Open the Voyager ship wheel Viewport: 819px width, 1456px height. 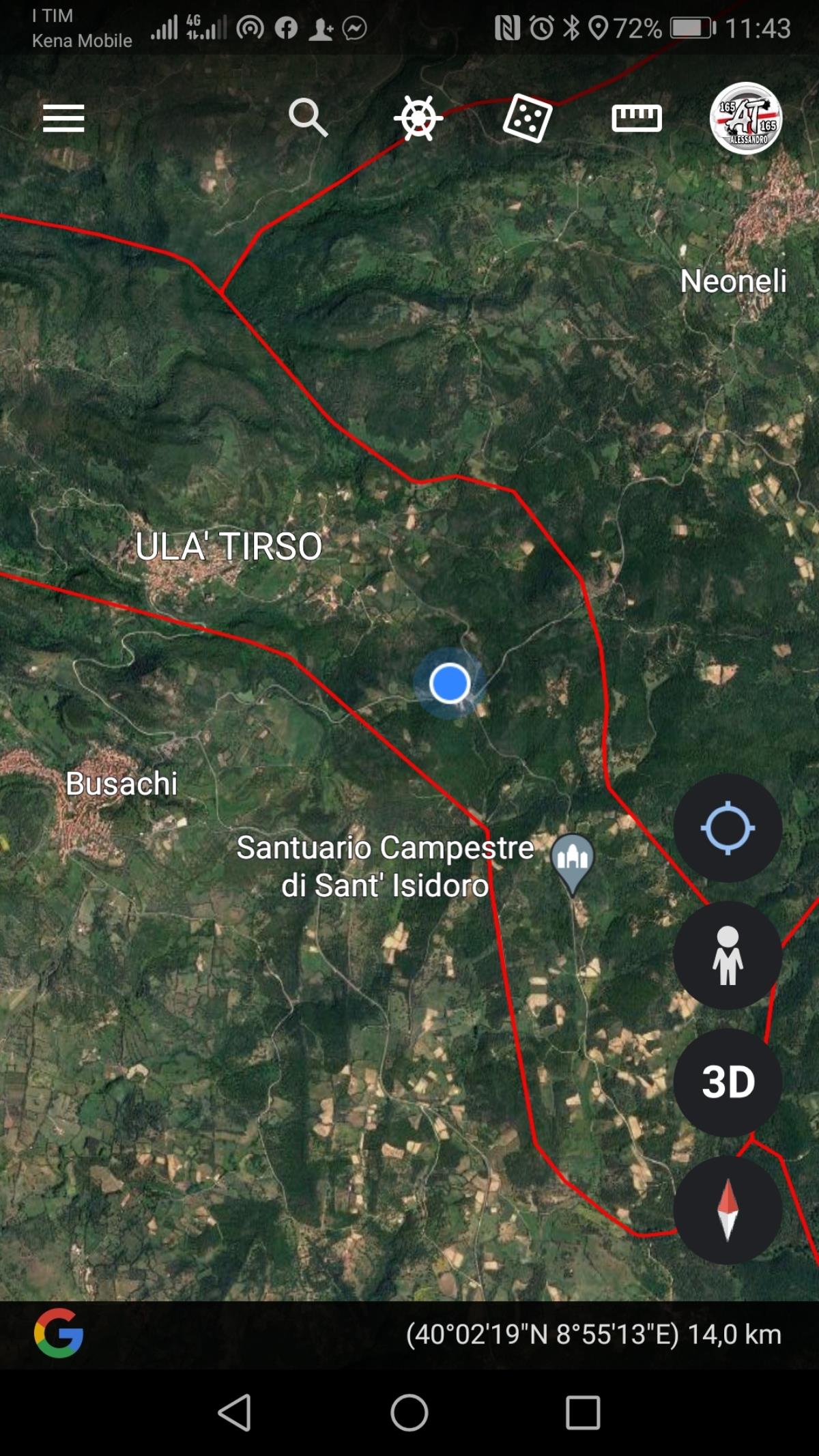tap(418, 118)
